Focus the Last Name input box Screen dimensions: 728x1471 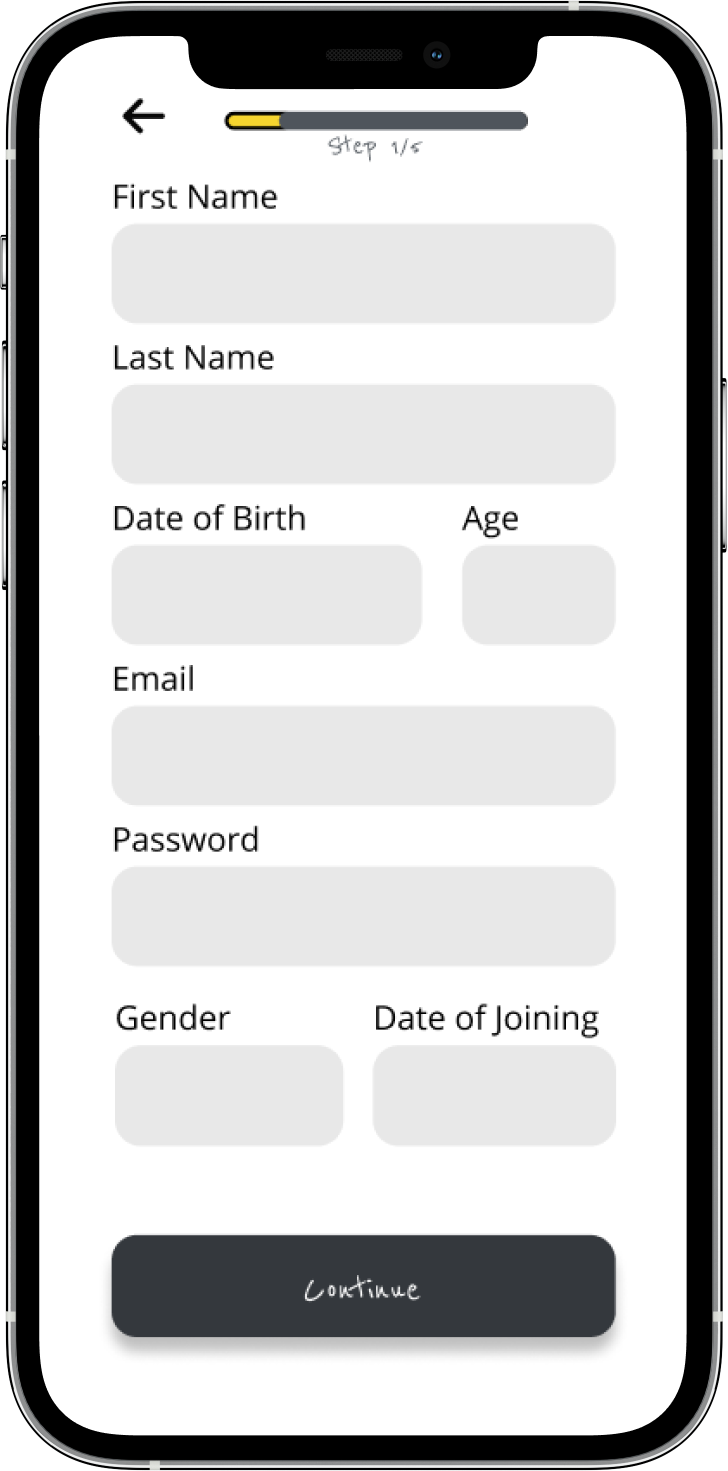pos(363,434)
